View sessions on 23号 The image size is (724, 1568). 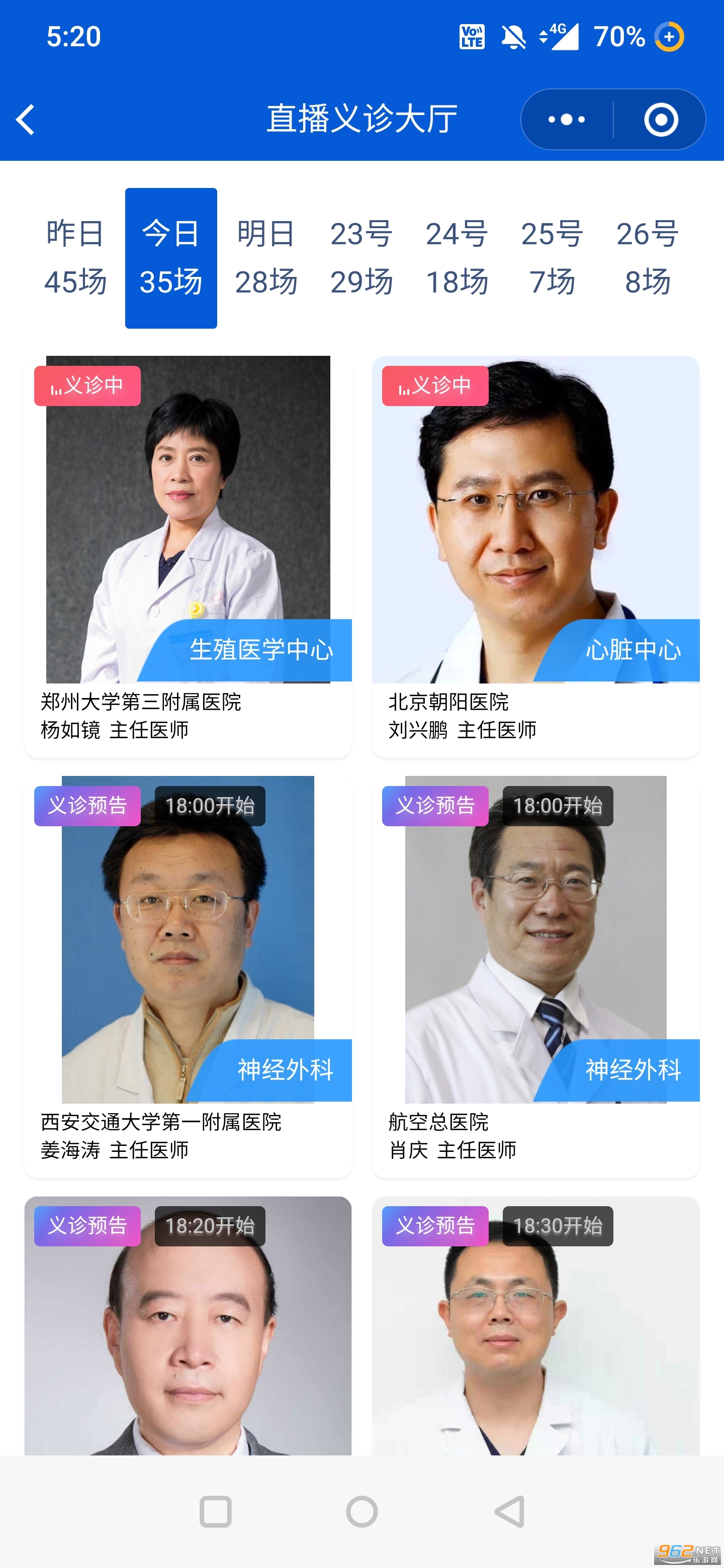tap(361, 257)
